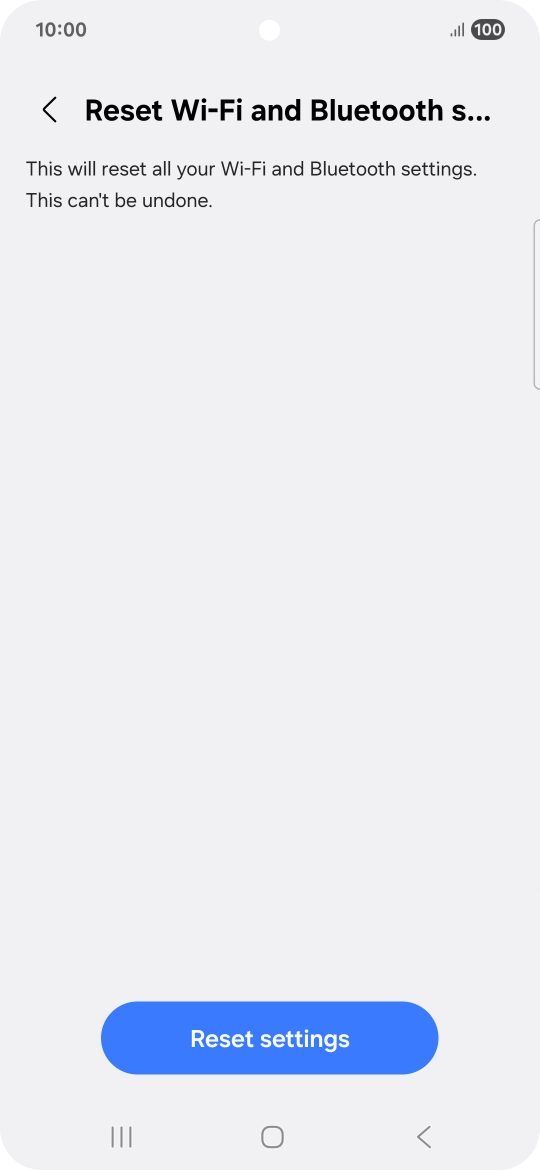Go to the home screen
The image size is (540, 1170).
click(x=272, y=1137)
